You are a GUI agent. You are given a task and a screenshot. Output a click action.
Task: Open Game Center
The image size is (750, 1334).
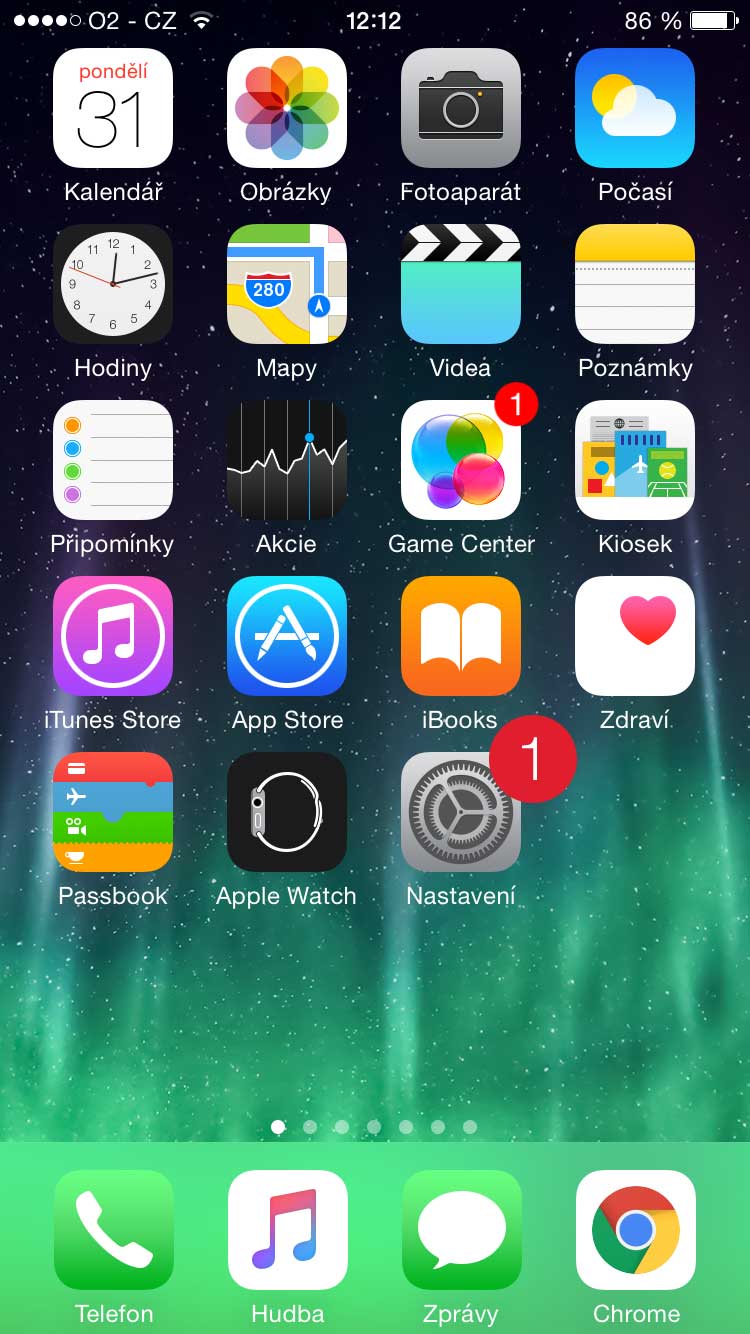pos(461,460)
